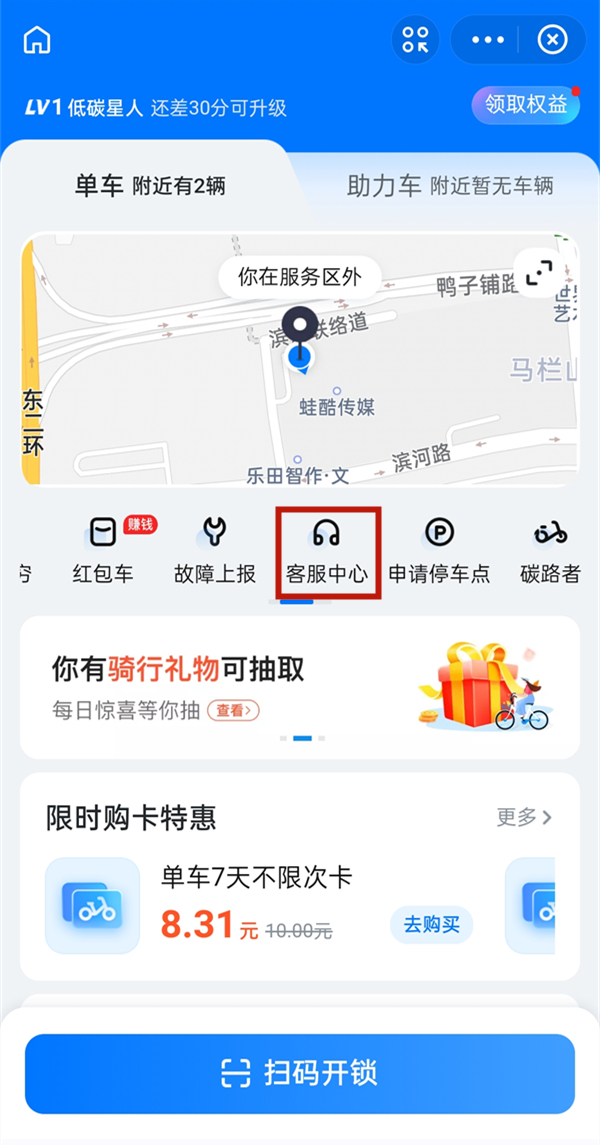Buy the 单车7天不限次卡
Viewport: 600px width, 1145px height.
tap(431, 925)
